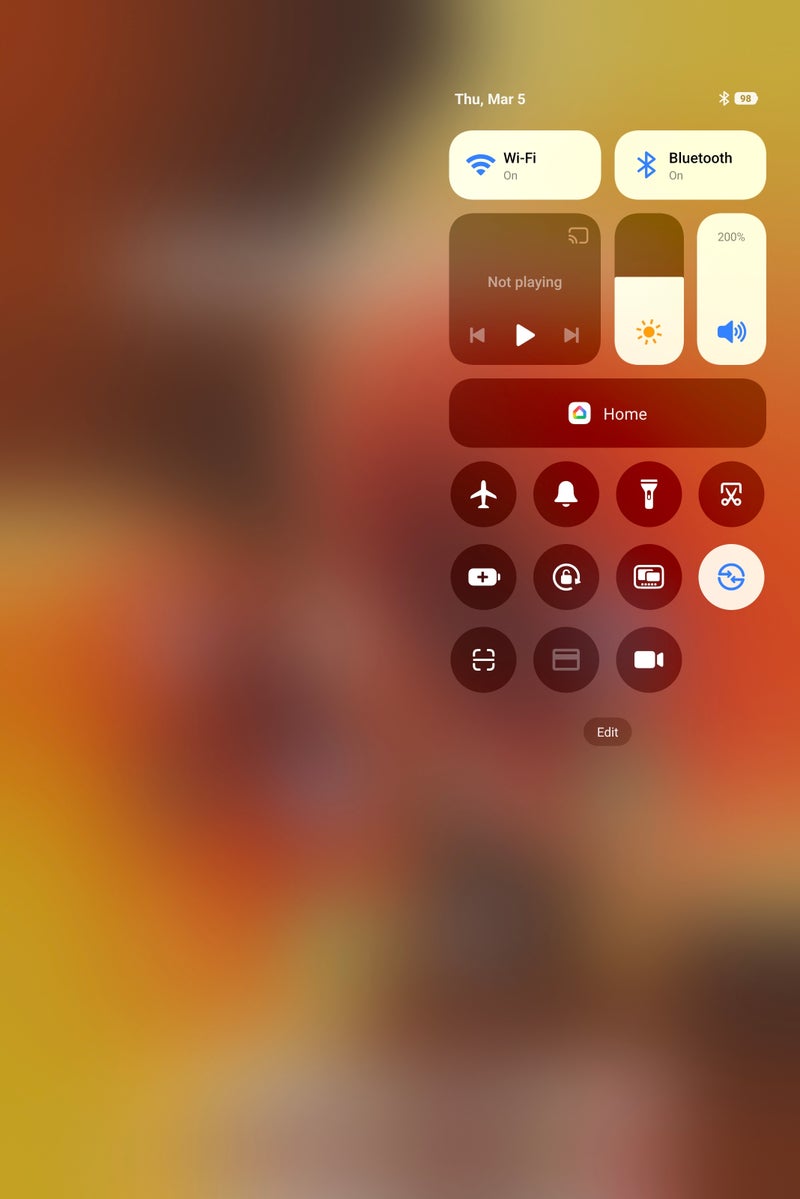Toggle the Bluetooth tile
Viewport: 800px width, 1199px height.
(x=689, y=165)
